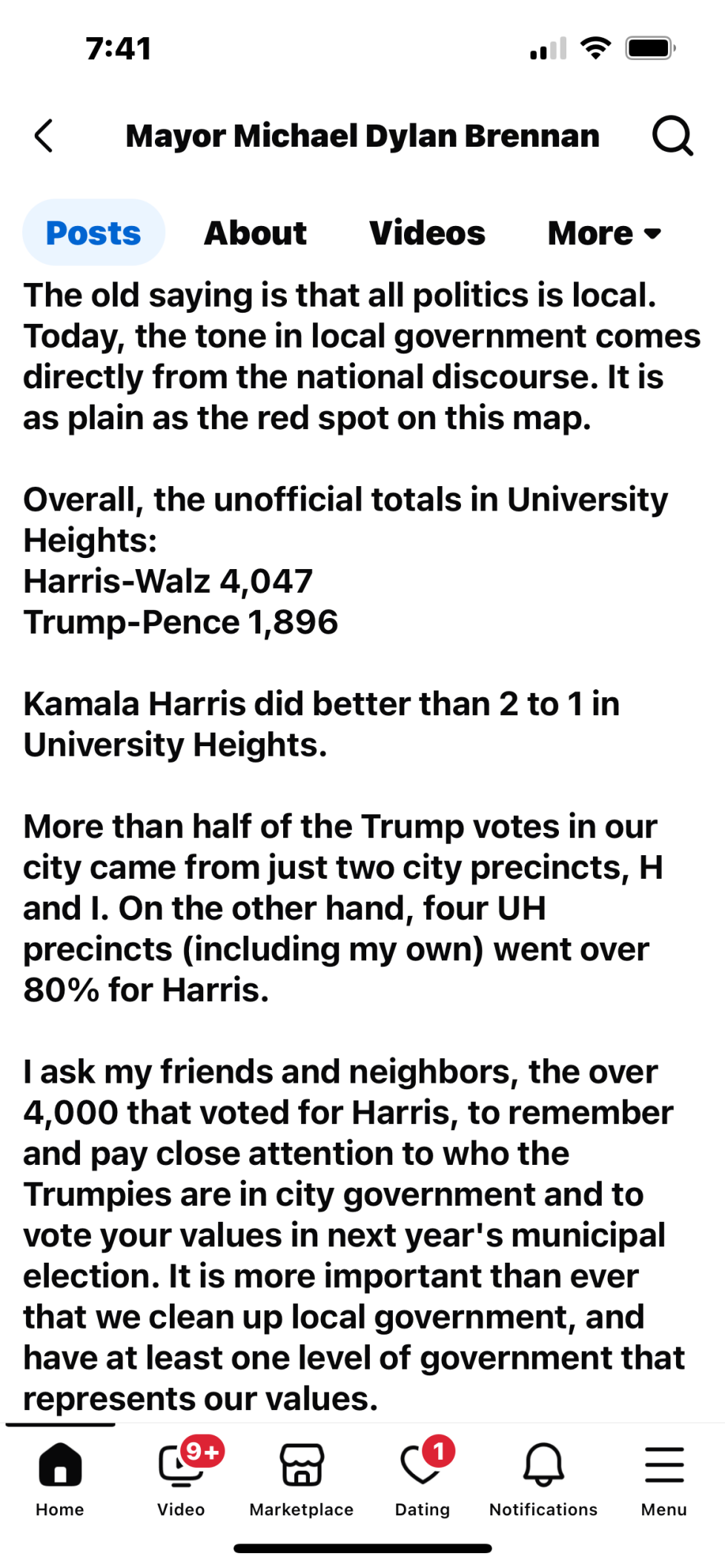Screen dimensions: 725x1568
Task: Open the Menu tab
Action: click(x=664, y=1478)
